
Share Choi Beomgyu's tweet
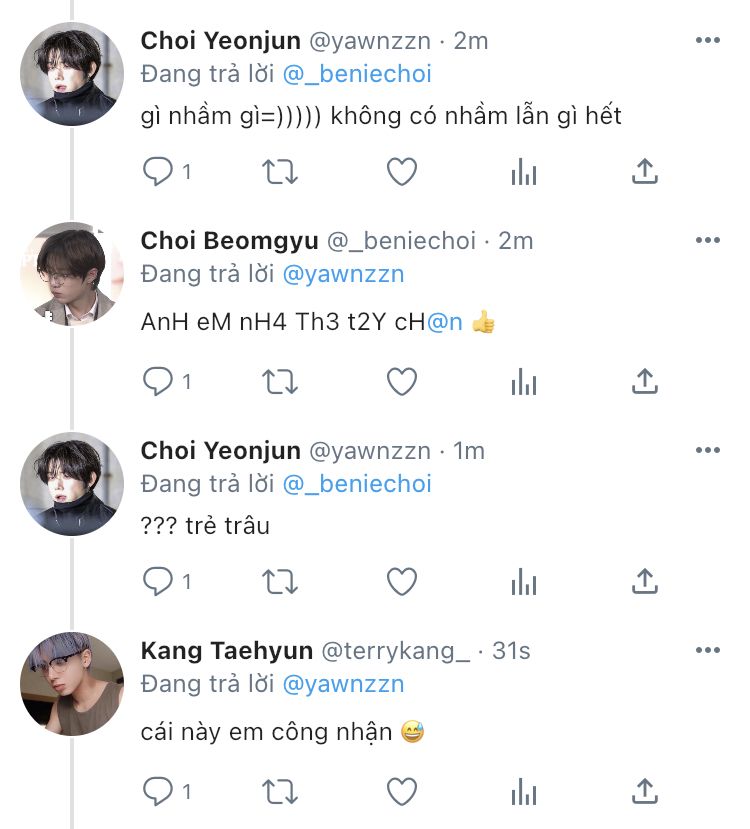[645, 381]
